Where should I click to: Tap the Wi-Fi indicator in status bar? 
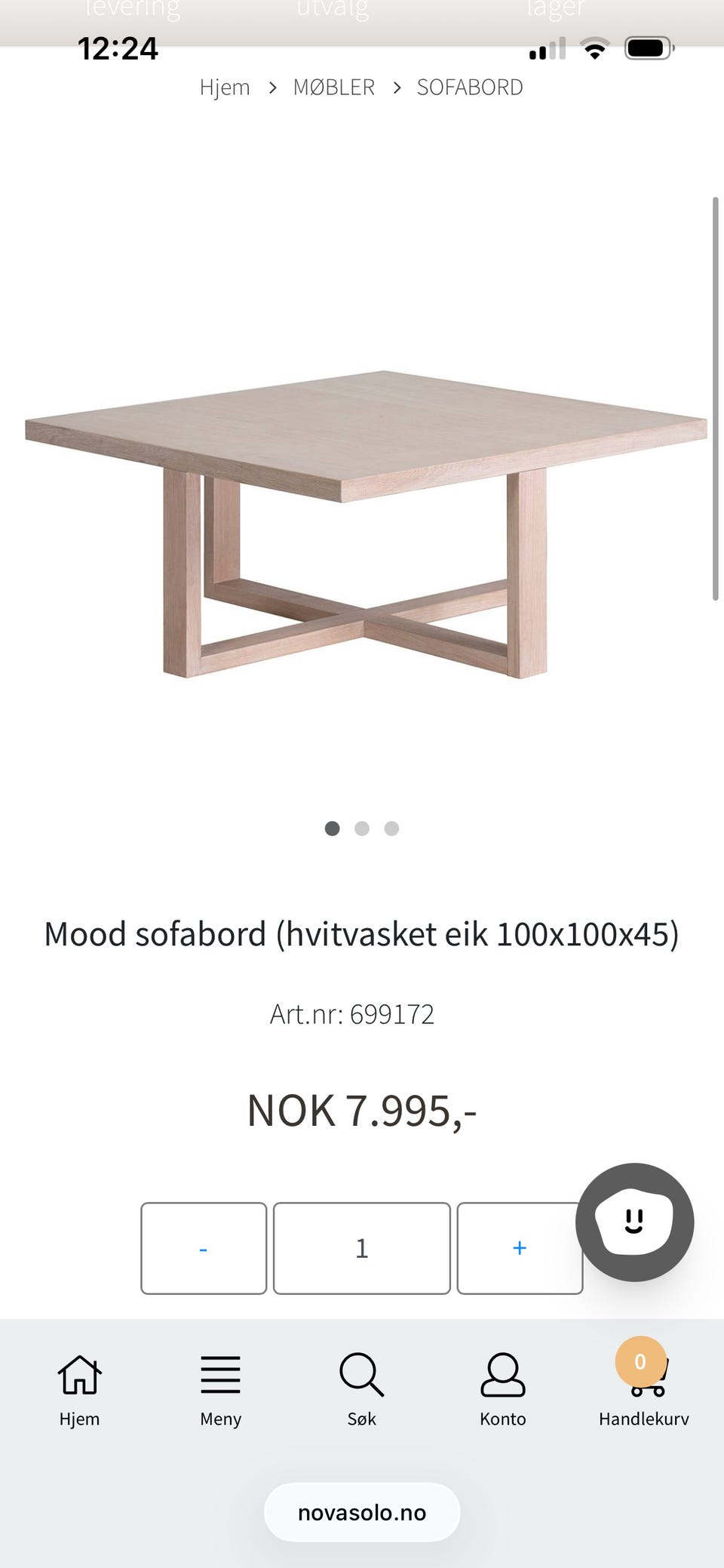click(595, 48)
